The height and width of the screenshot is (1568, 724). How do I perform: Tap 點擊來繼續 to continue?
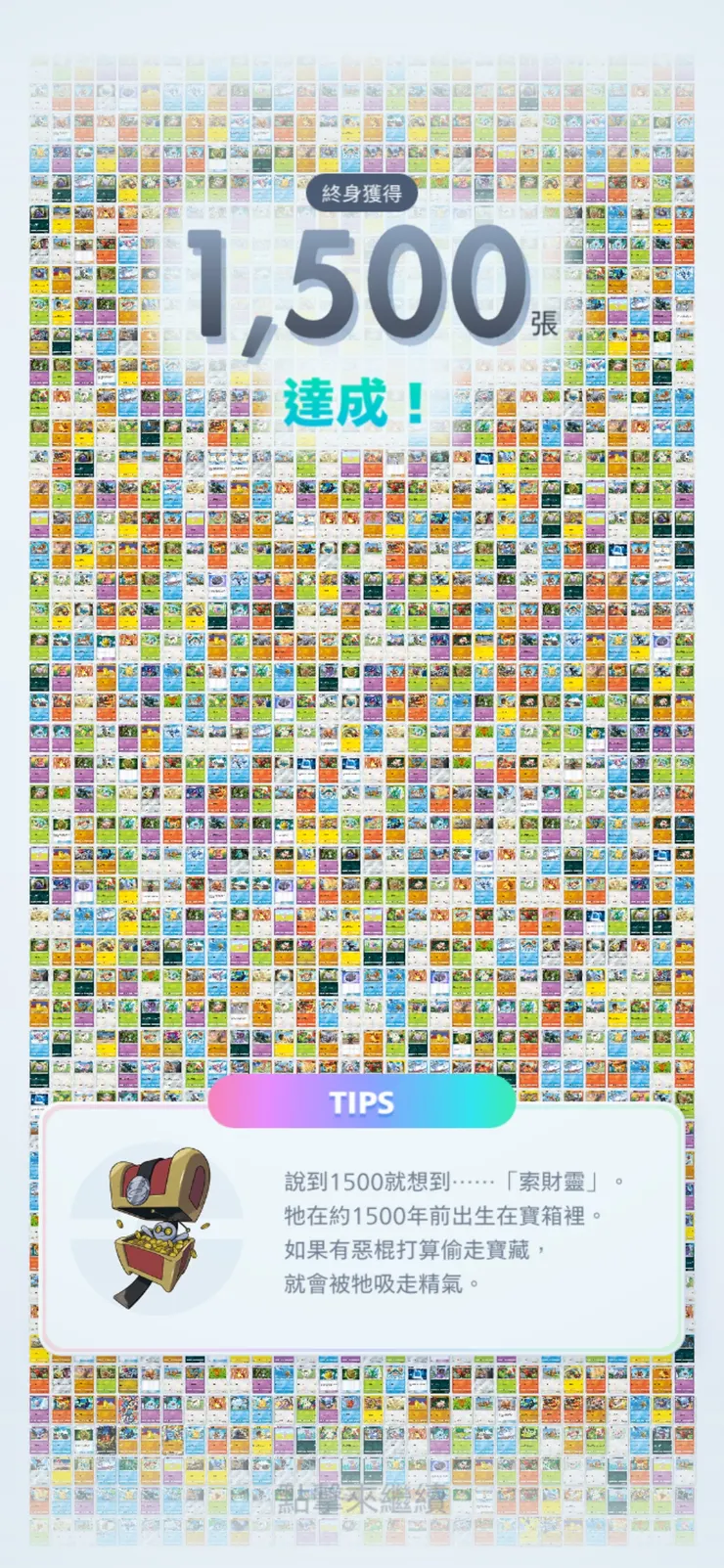point(361,1500)
